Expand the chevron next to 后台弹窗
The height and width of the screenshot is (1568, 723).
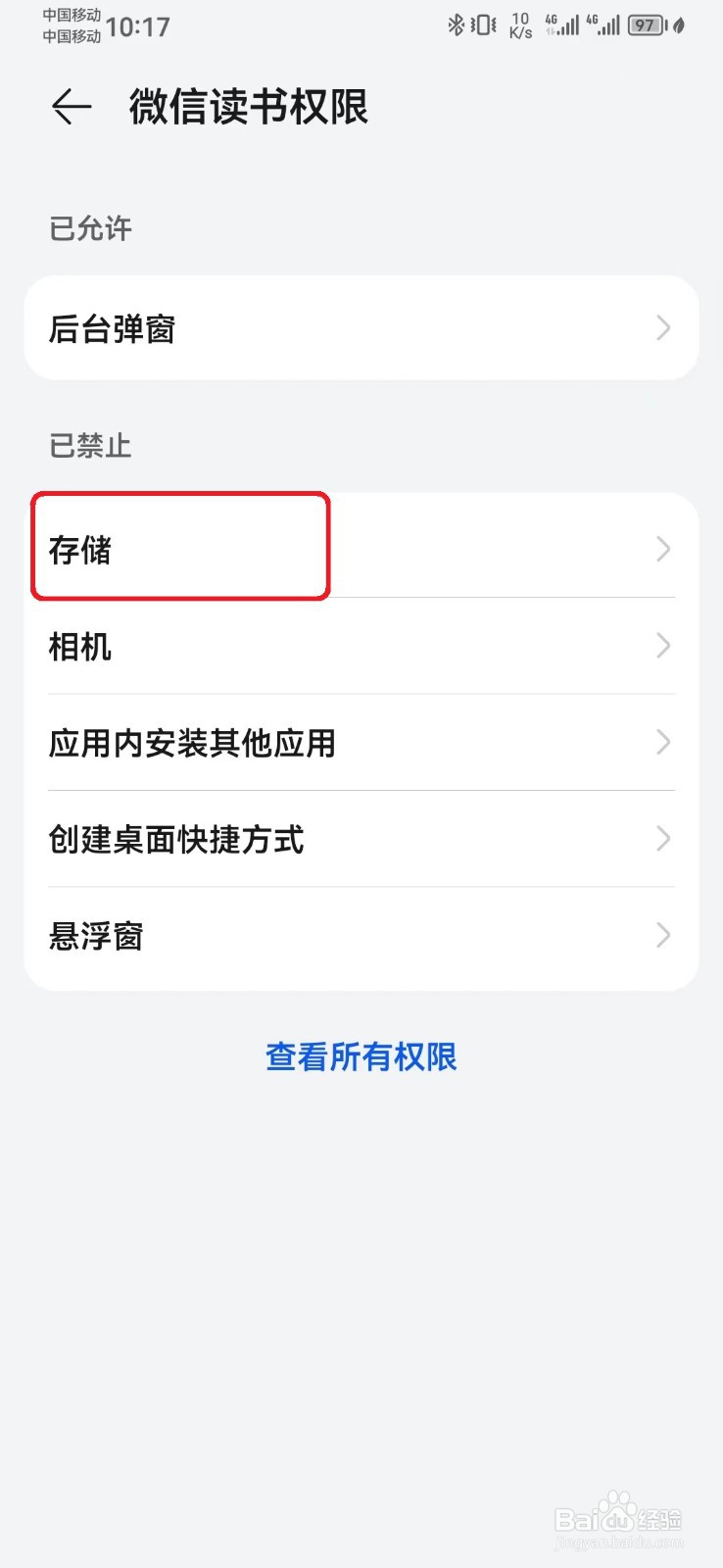coord(663,329)
